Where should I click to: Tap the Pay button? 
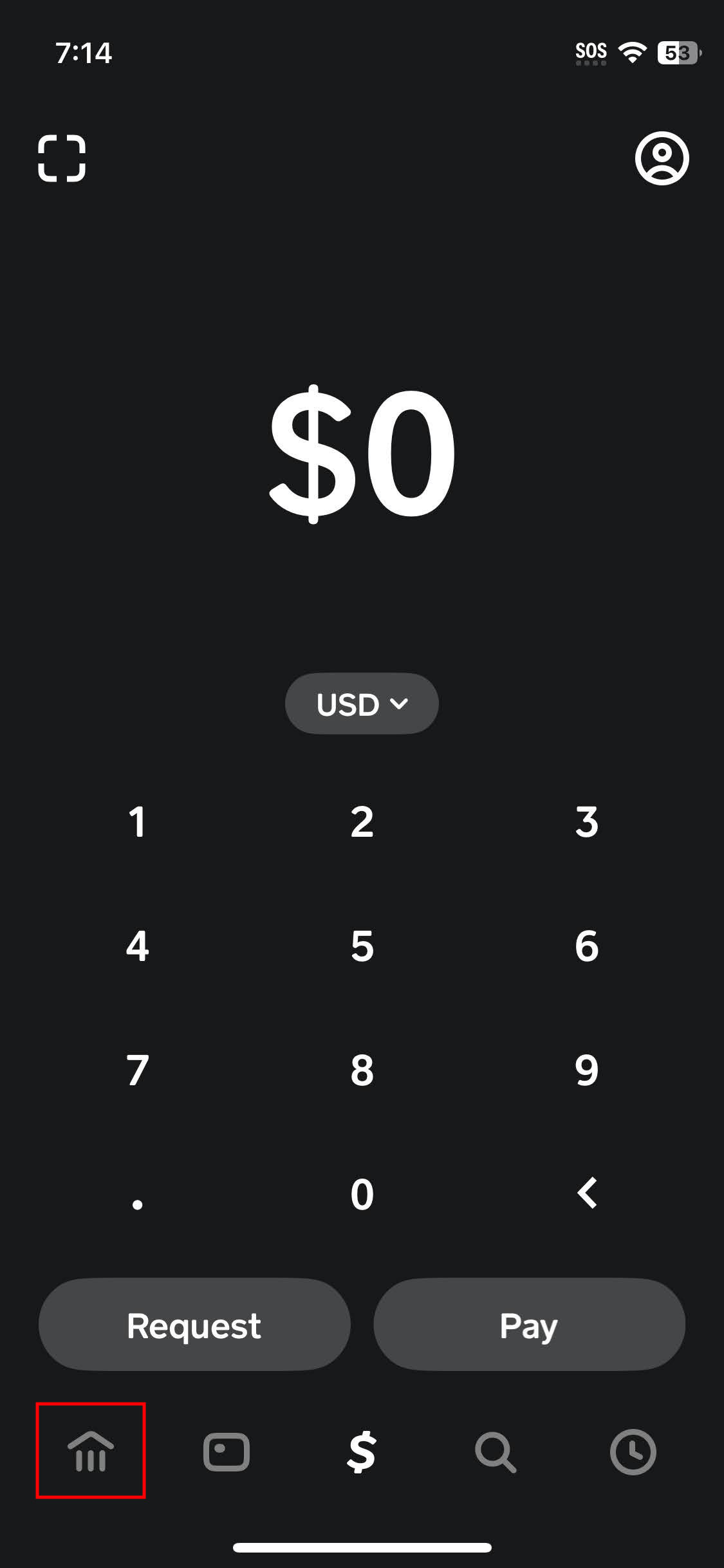pos(529,1325)
